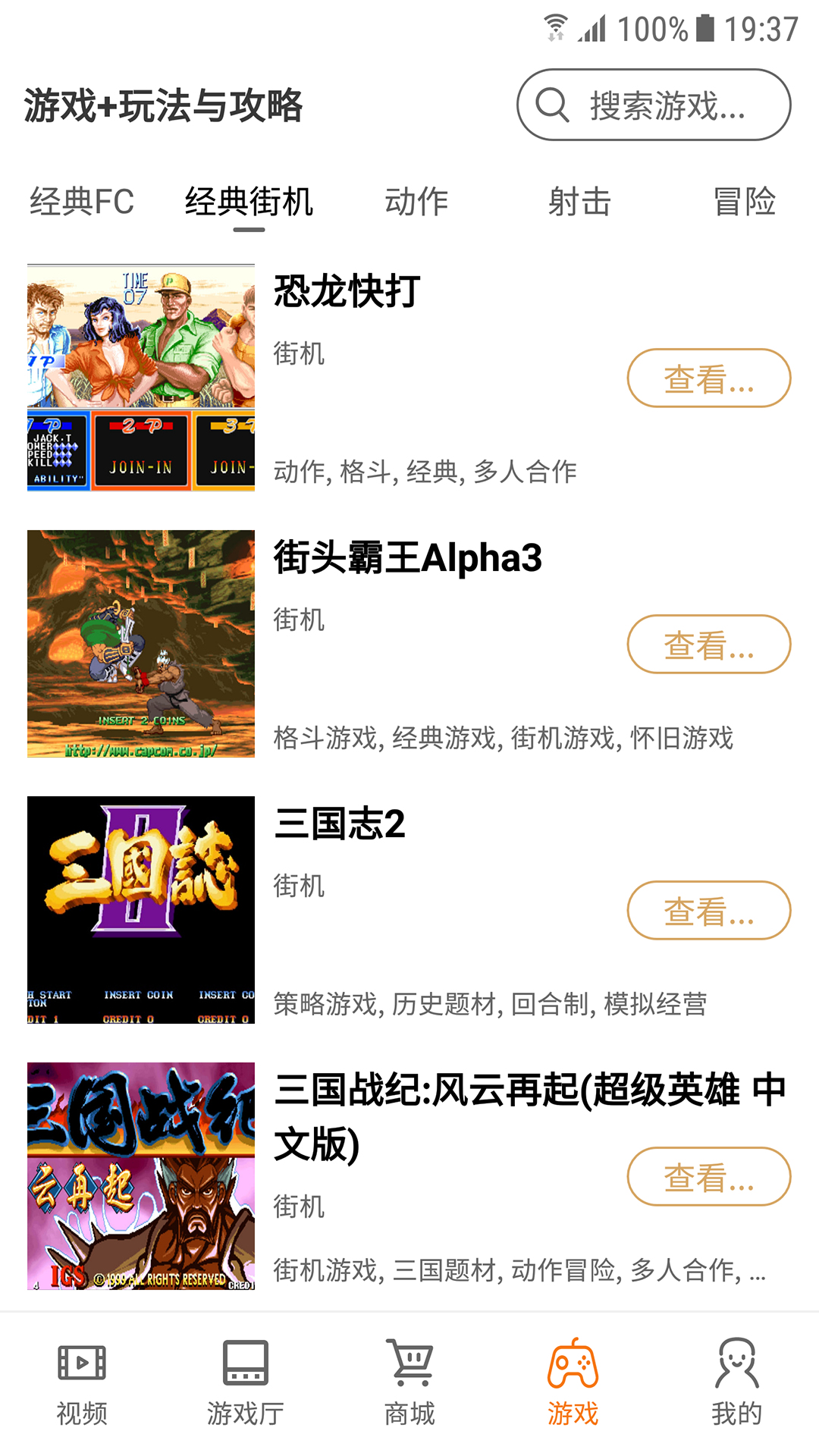Viewport: 819px width, 1456px height.
Task: Switch to the 经典FC tab
Action: 80,201
